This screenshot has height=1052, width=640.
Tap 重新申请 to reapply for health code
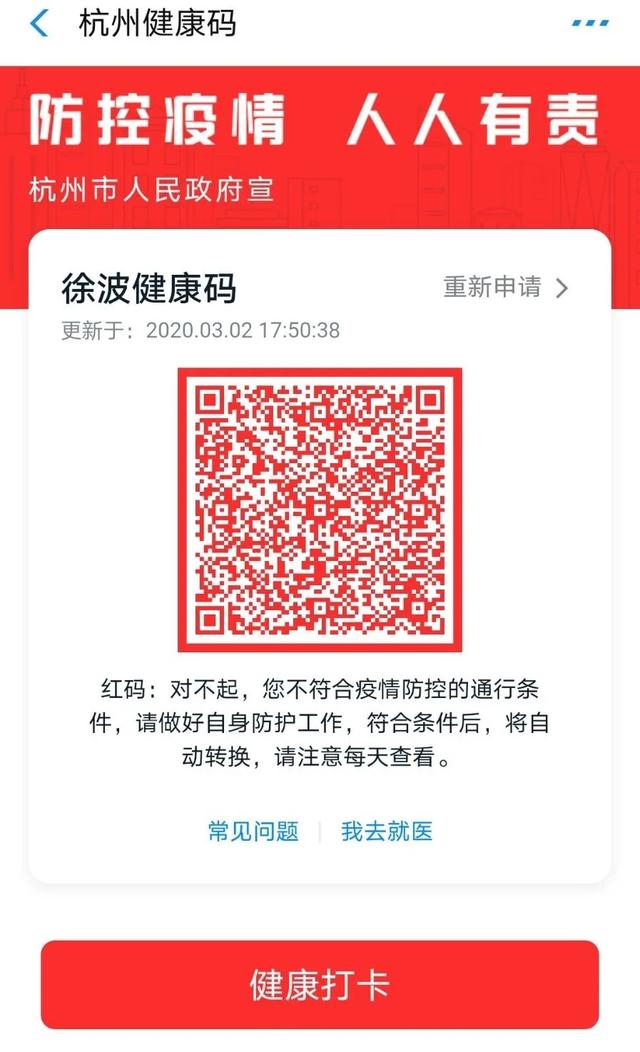(505, 288)
